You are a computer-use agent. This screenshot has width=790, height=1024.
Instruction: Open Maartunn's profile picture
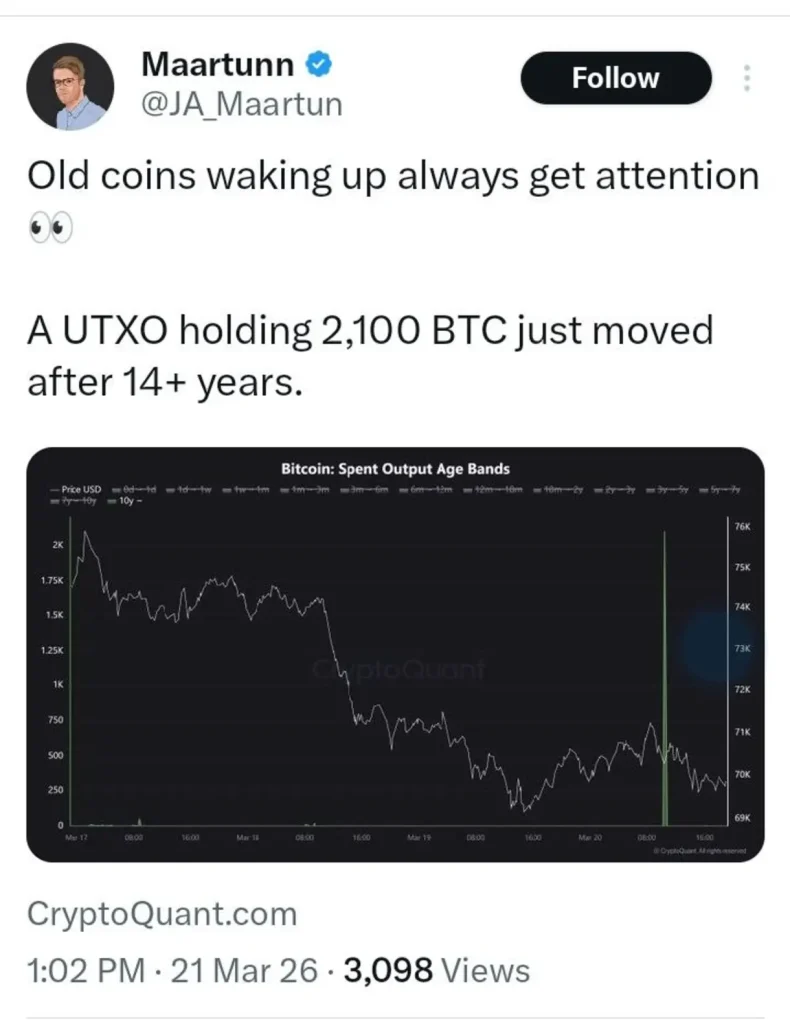click(67, 88)
